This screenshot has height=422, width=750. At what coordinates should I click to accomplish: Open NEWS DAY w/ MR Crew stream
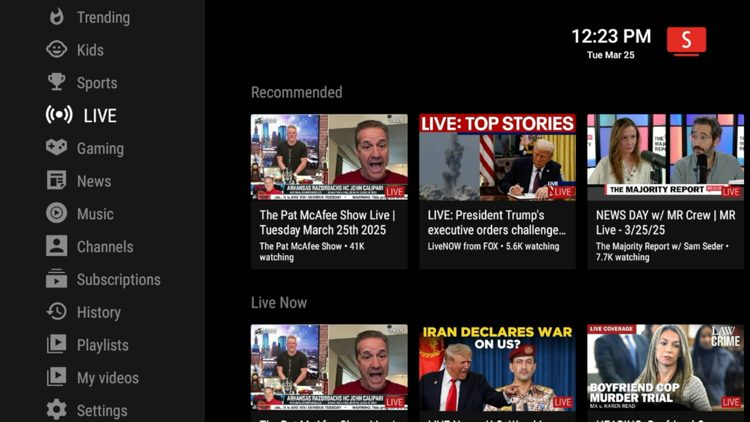click(665, 157)
